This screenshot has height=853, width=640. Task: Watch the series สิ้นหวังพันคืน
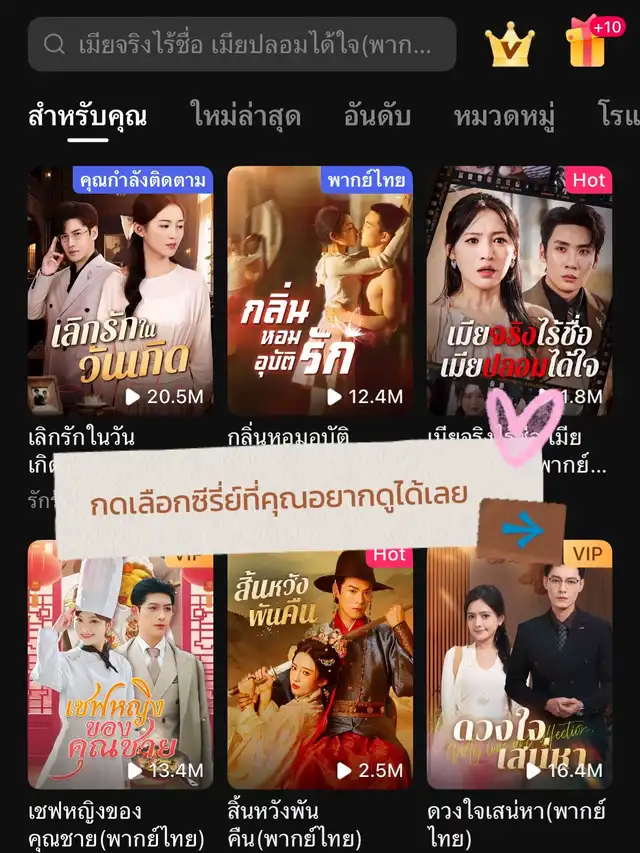[320, 664]
